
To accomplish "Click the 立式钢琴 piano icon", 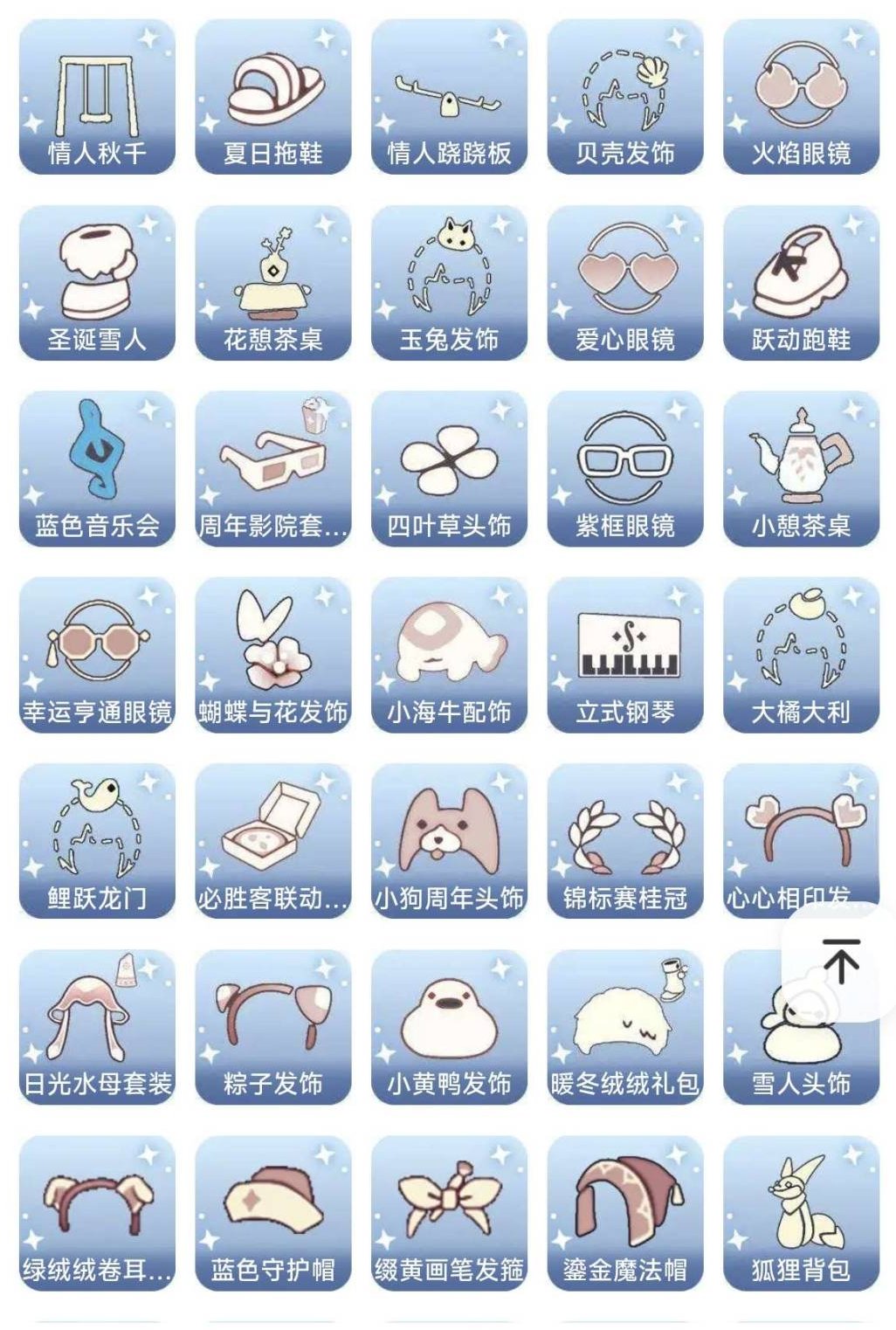I will 627,655.
